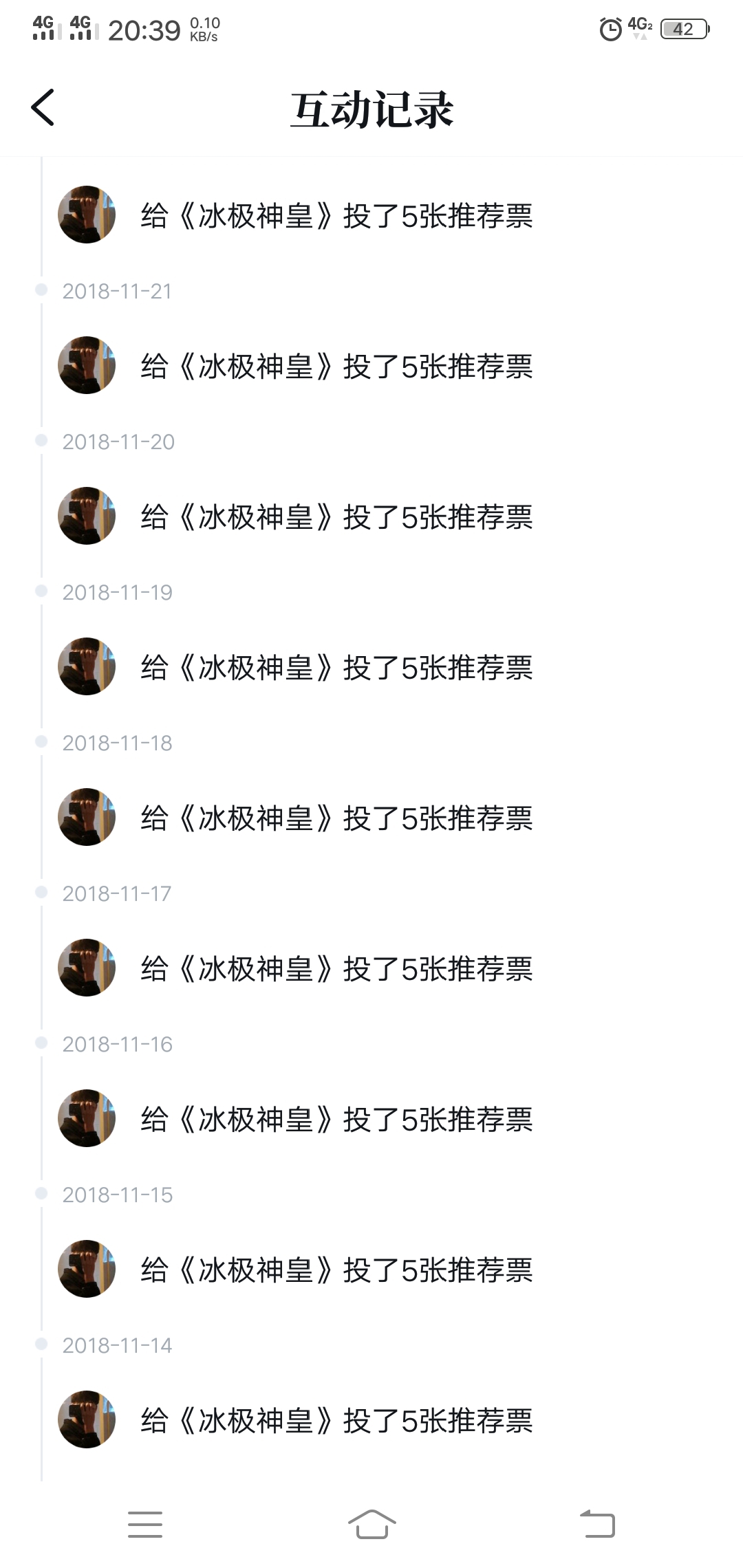Open the record entry above 2018-11-21
The image size is (743, 1568).
click(336, 216)
